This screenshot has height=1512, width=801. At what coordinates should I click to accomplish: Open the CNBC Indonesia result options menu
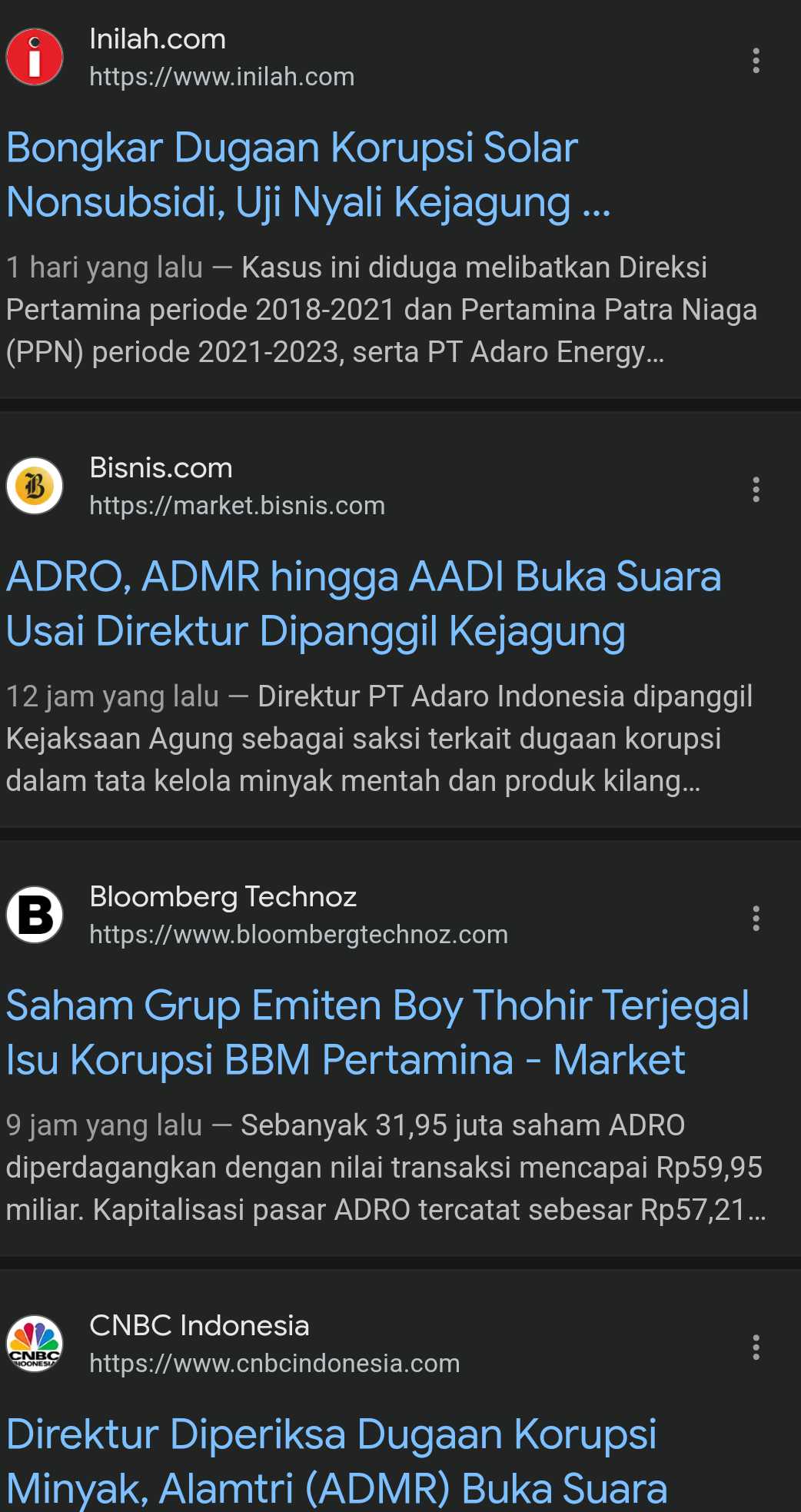(x=756, y=1347)
